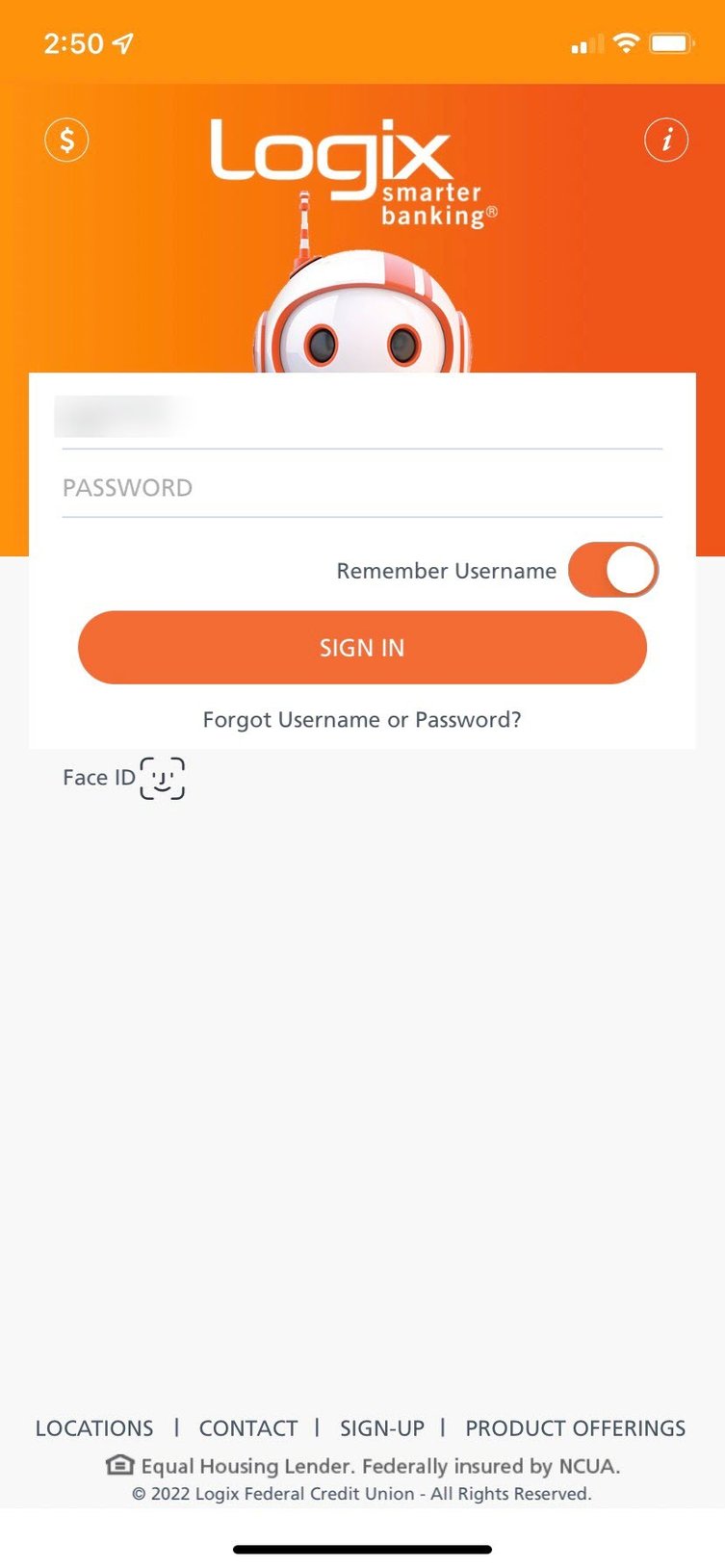Tap the information icon top right

(665, 139)
